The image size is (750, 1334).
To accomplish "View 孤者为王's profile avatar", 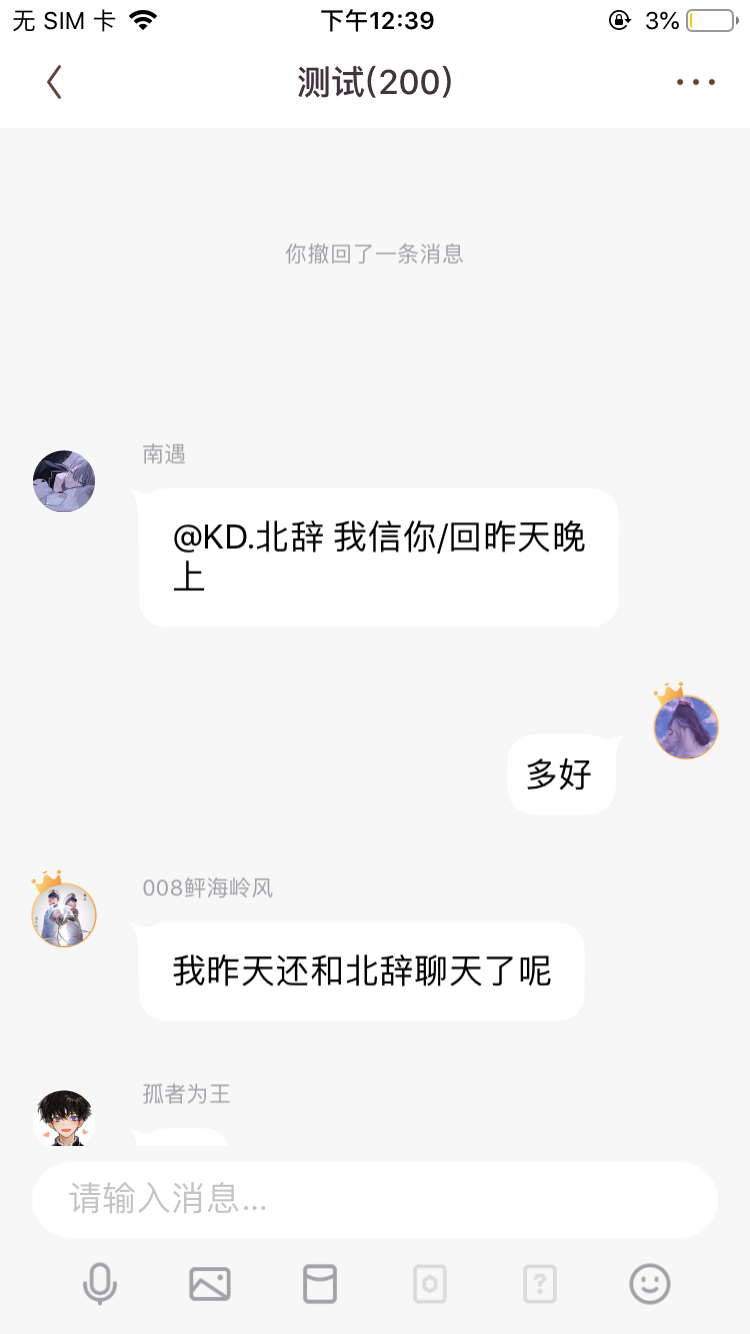I will pyautogui.click(x=64, y=1118).
